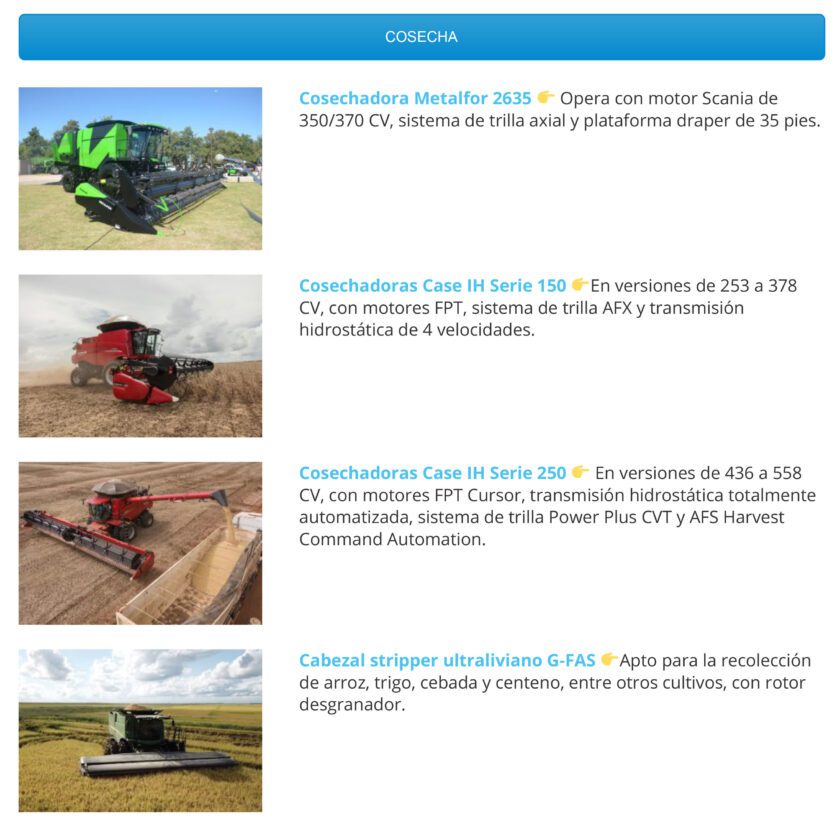This screenshot has width=840, height=825.
Task: View the Case IH Serie 150 harvester photo
Action: (140, 356)
